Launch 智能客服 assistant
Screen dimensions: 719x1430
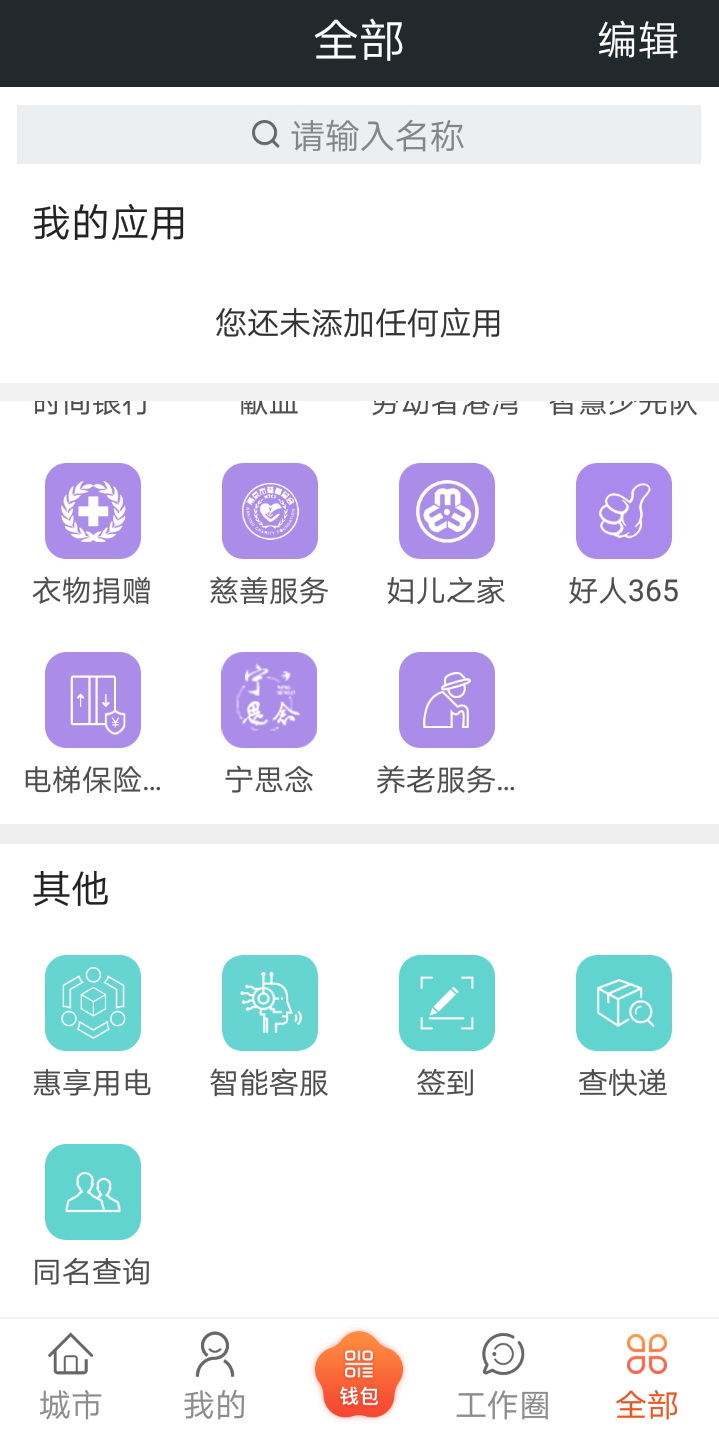[269, 1026]
